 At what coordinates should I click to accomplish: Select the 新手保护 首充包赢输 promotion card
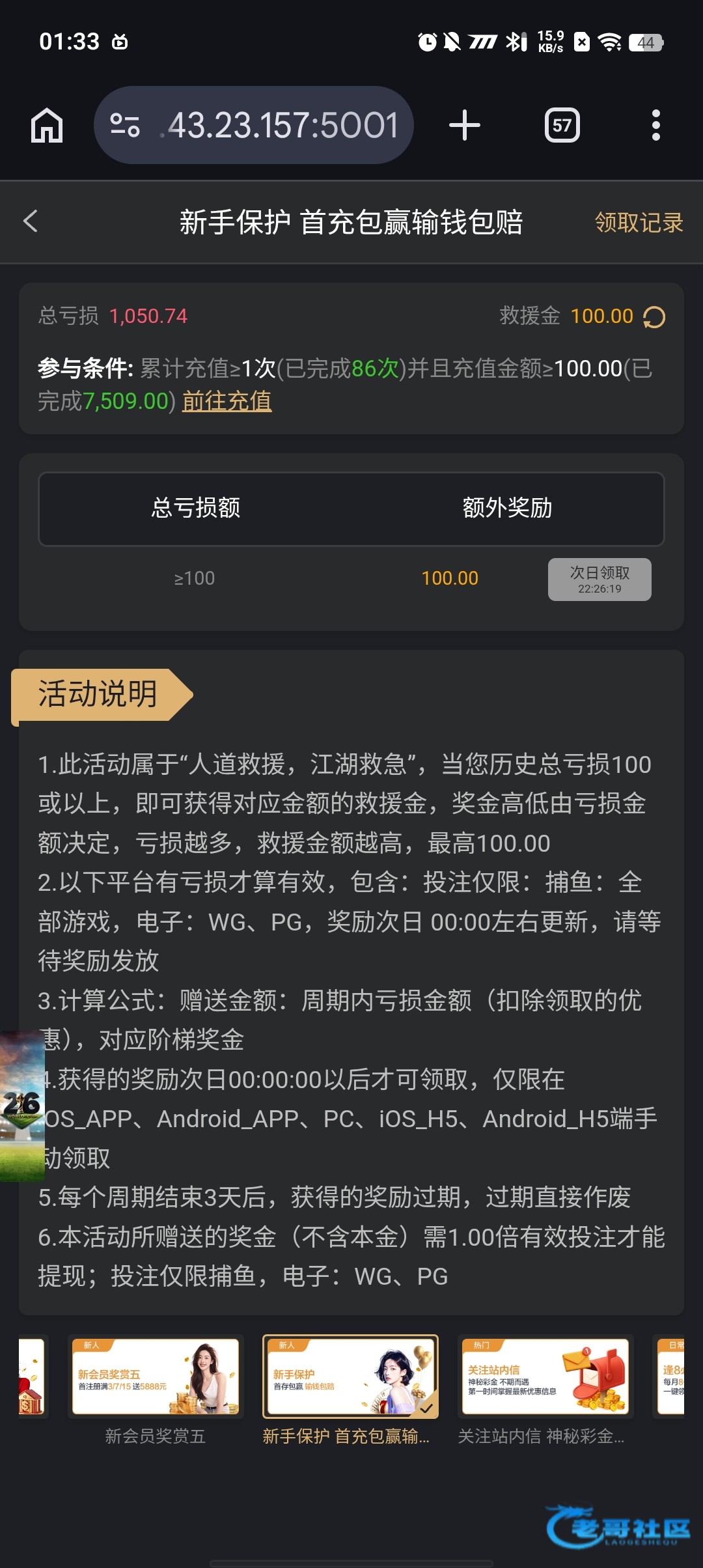click(x=350, y=1377)
